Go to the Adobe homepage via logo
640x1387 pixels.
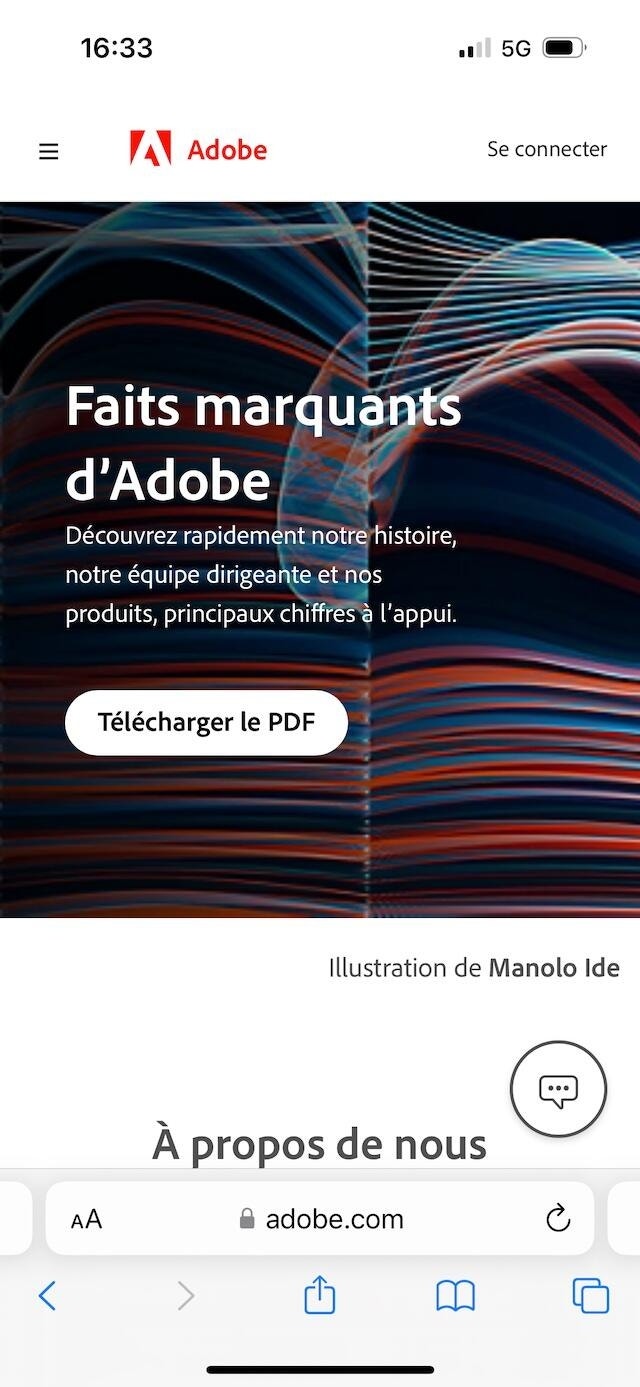198,150
